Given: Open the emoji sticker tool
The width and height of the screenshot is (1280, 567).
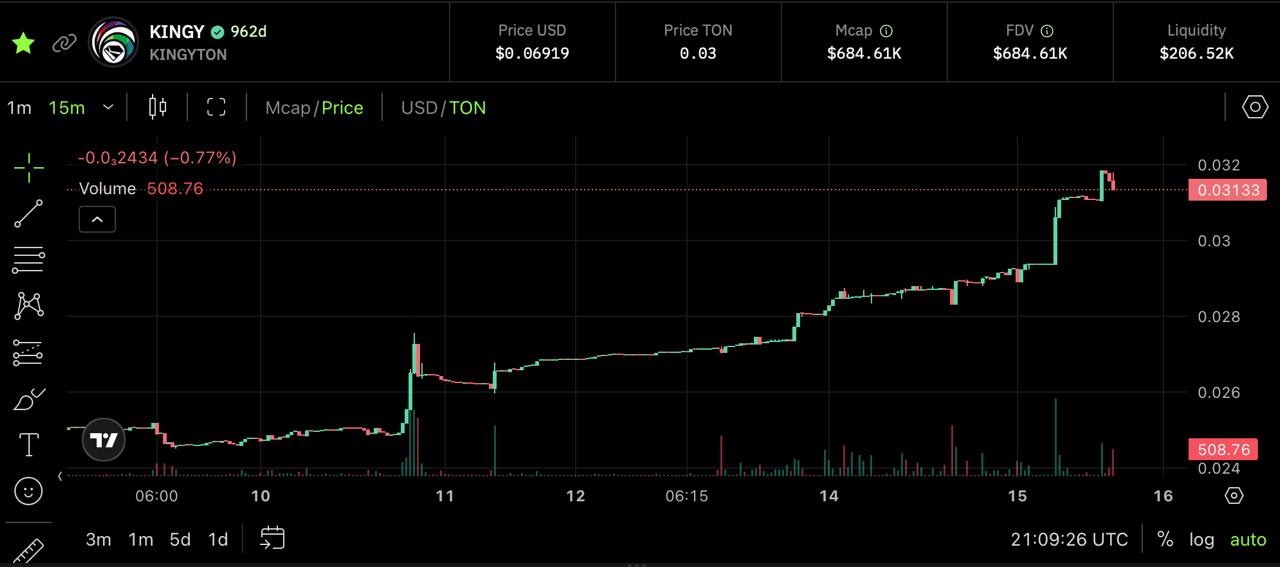Looking at the screenshot, I should coord(29,490).
